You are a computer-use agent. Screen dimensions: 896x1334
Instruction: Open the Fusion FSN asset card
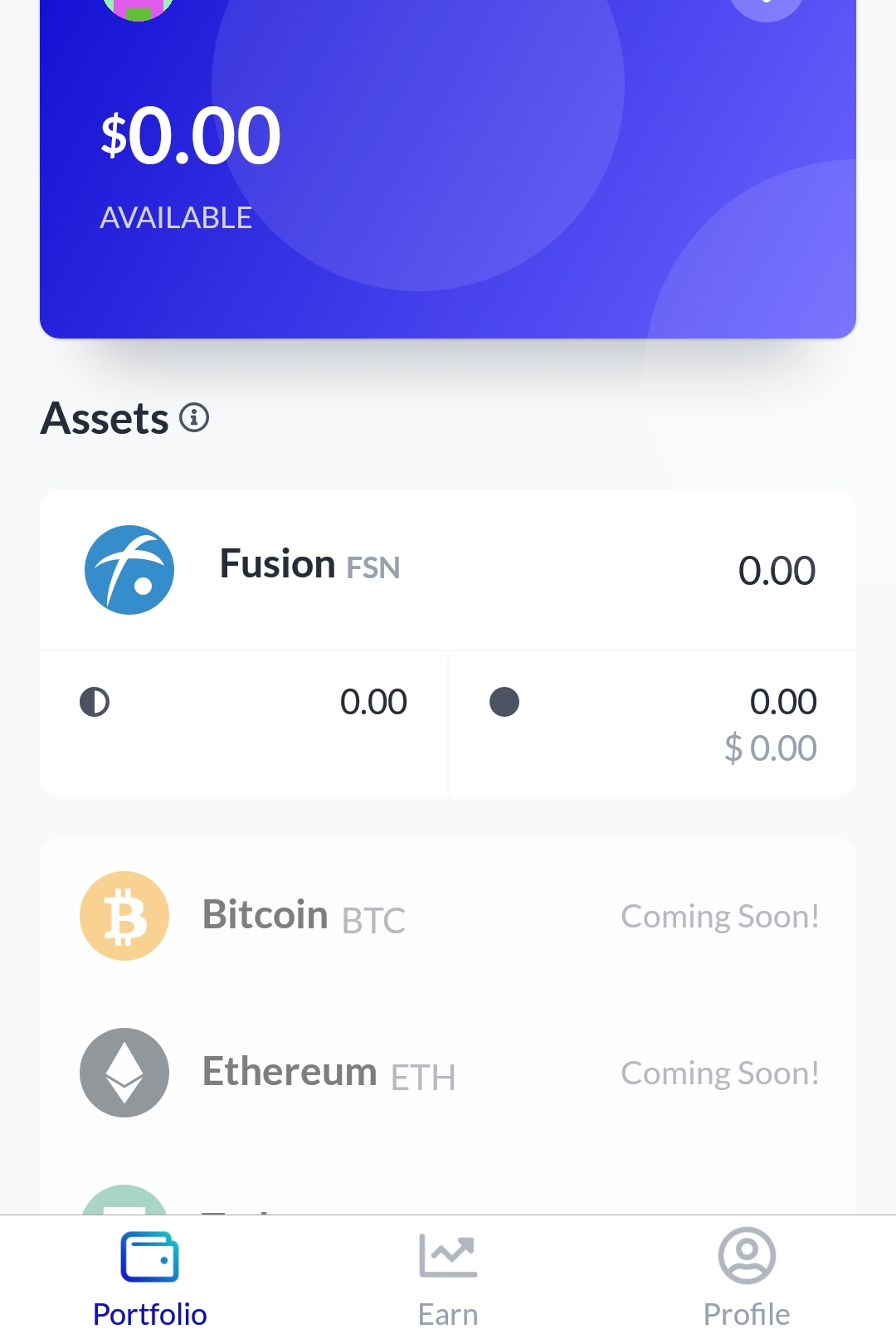point(448,571)
